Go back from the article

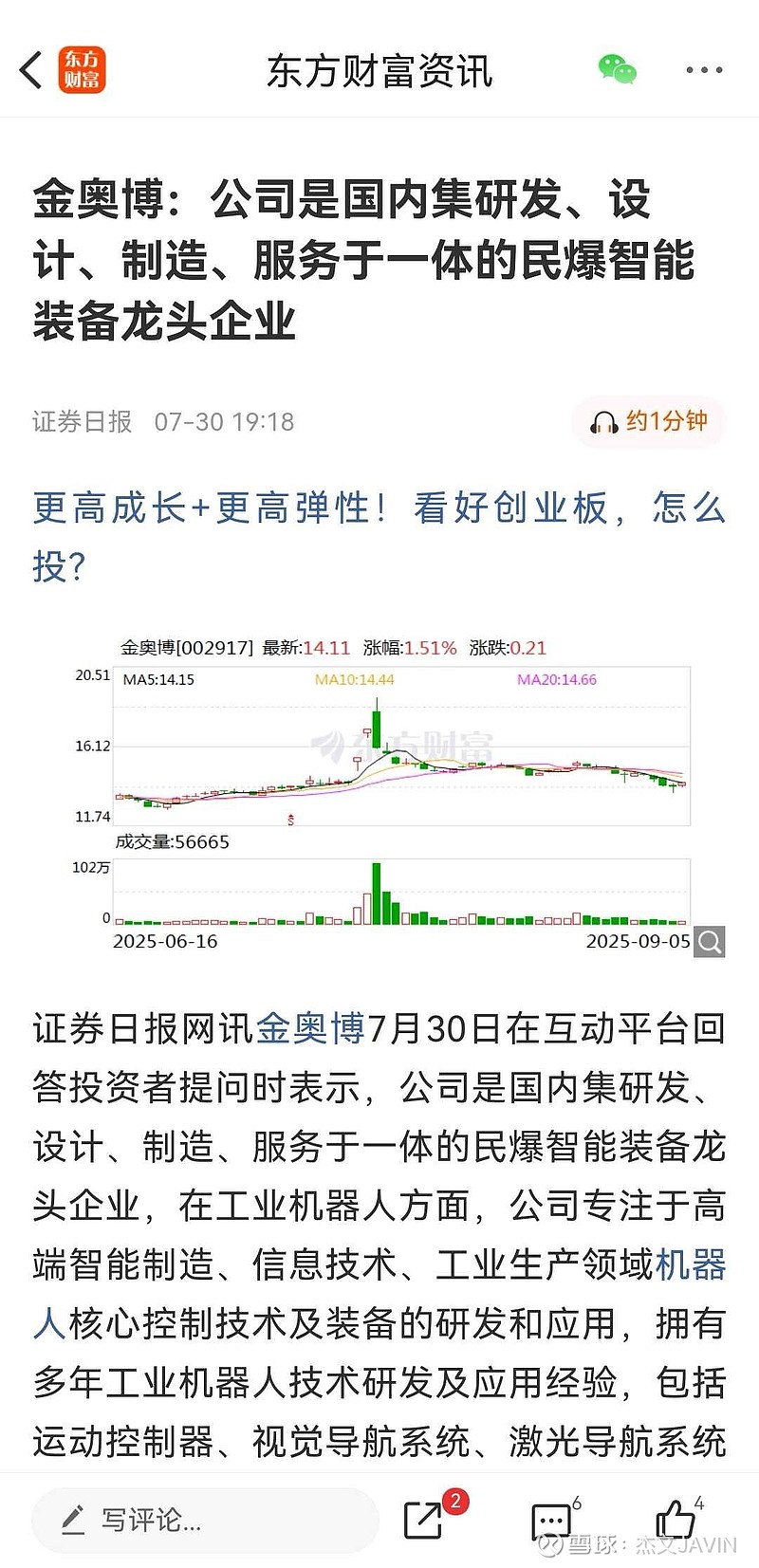(x=31, y=70)
